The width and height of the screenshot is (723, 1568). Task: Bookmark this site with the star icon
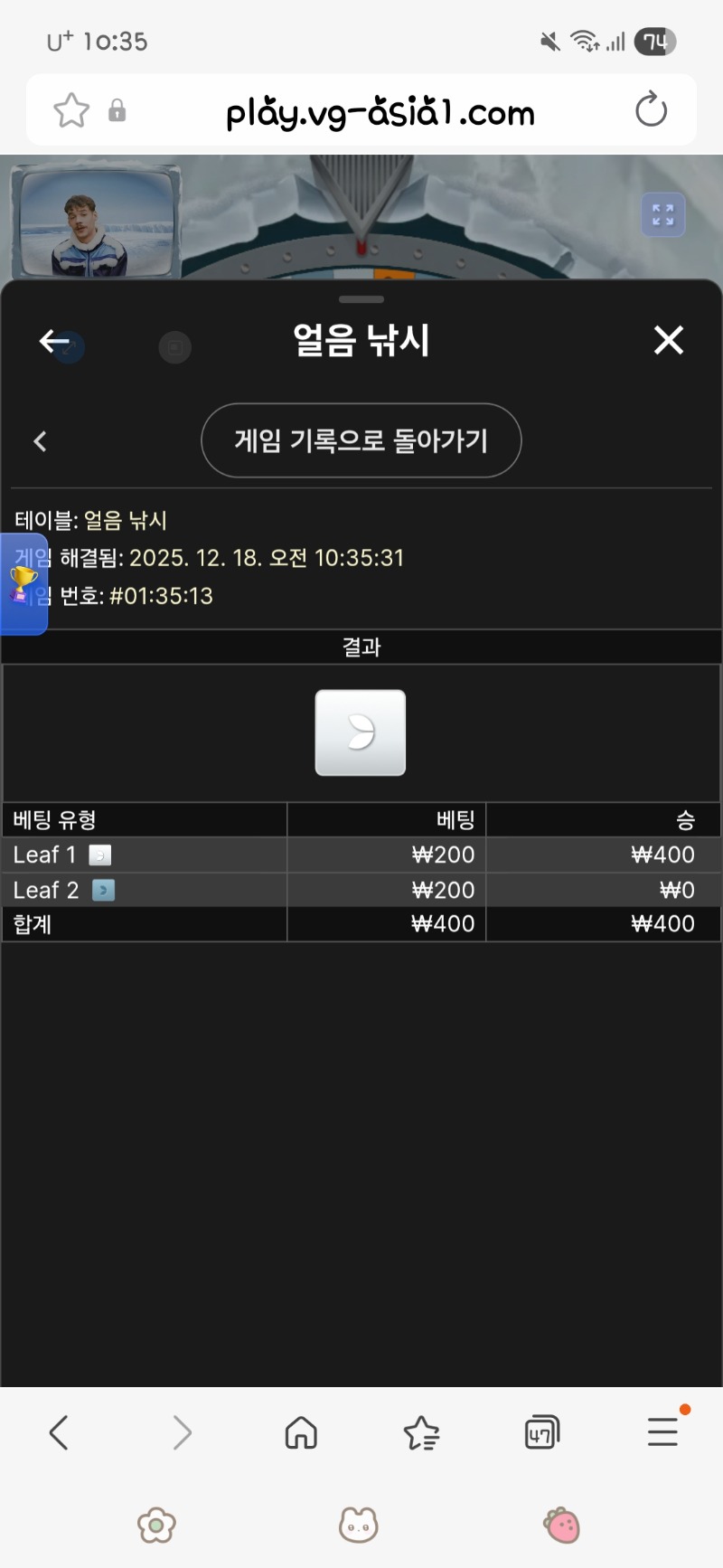(71, 111)
